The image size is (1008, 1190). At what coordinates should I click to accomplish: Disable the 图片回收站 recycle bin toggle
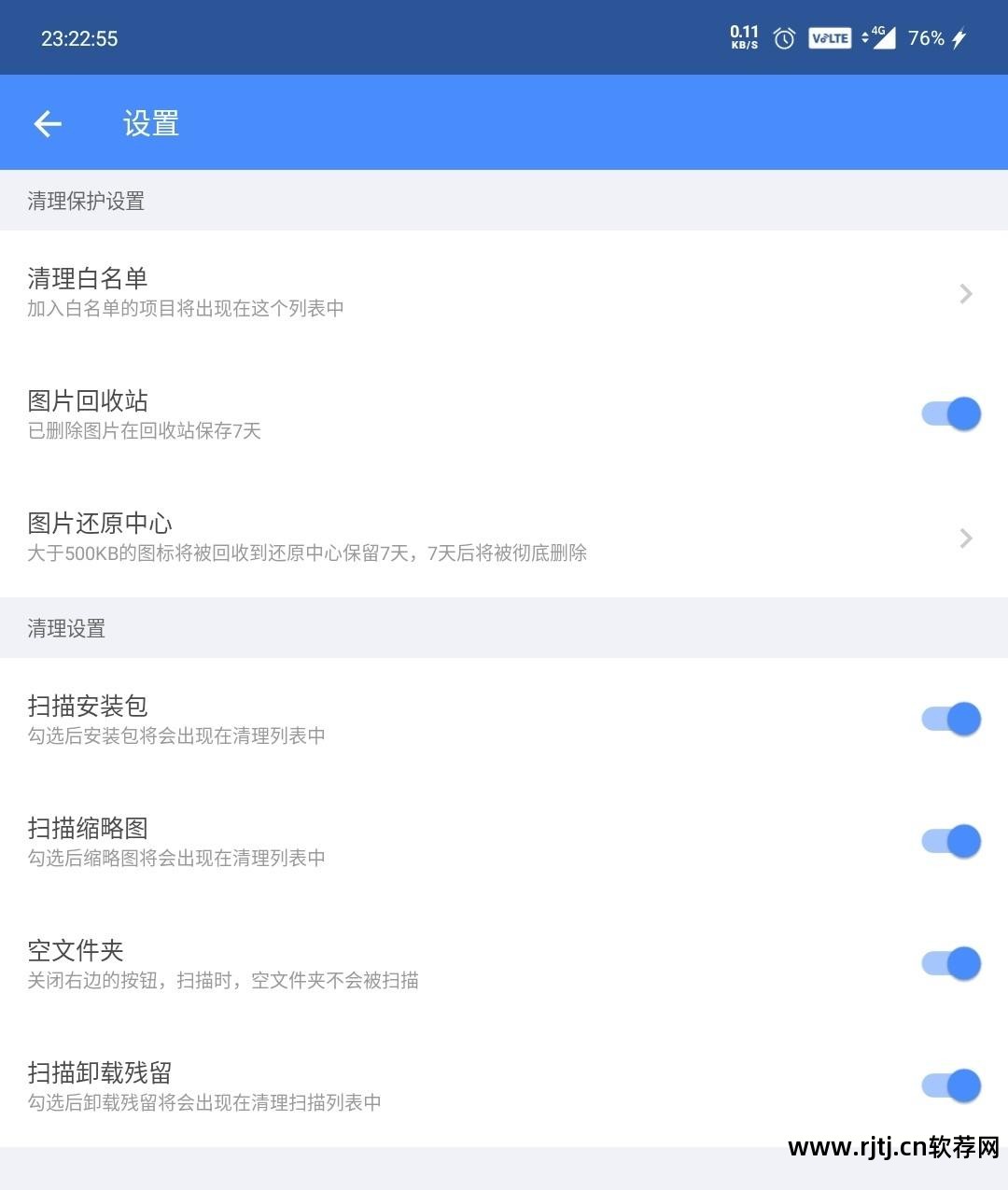click(950, 413)
